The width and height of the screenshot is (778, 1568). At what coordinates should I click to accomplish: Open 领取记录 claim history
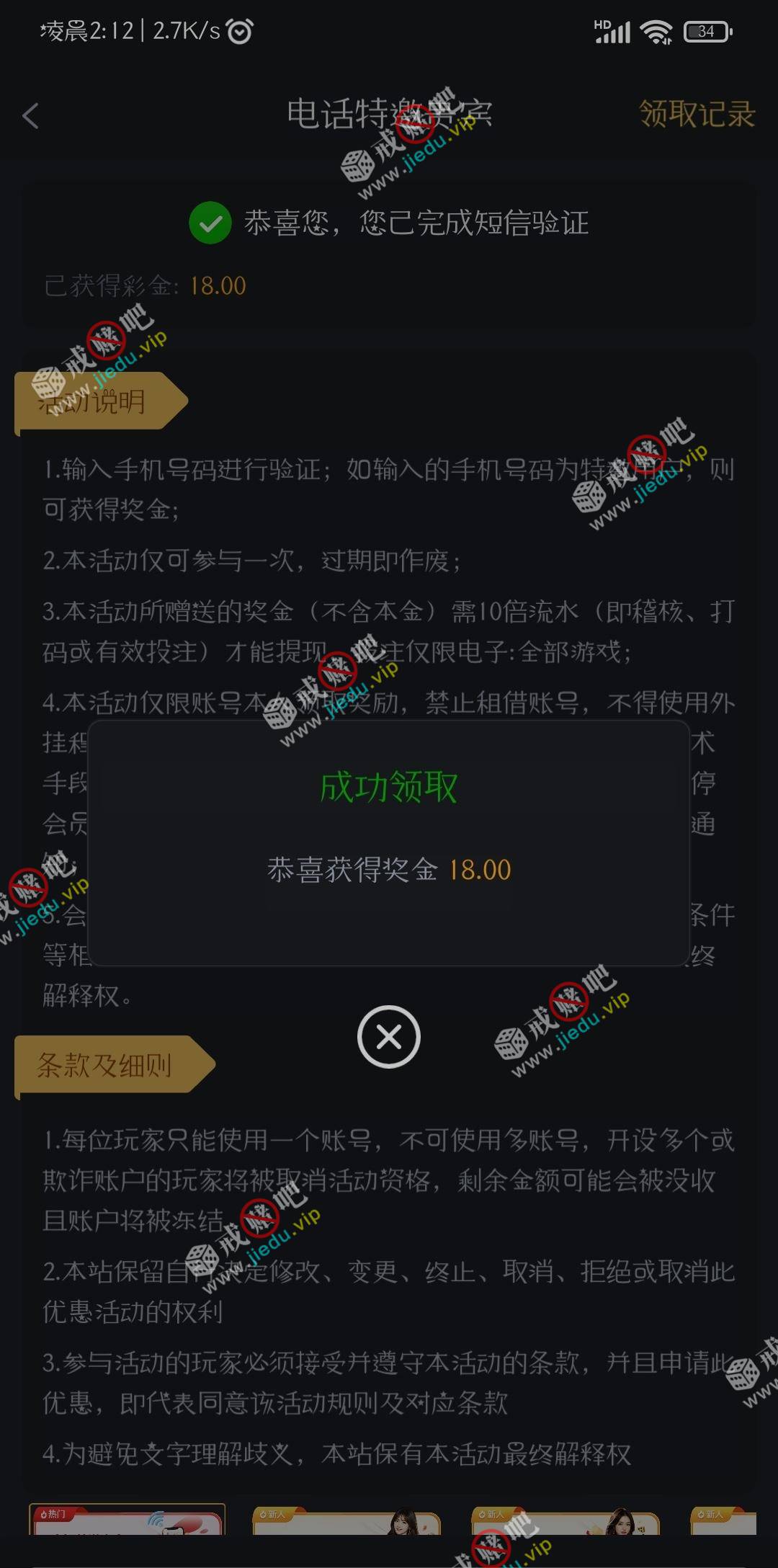[697, 114]
